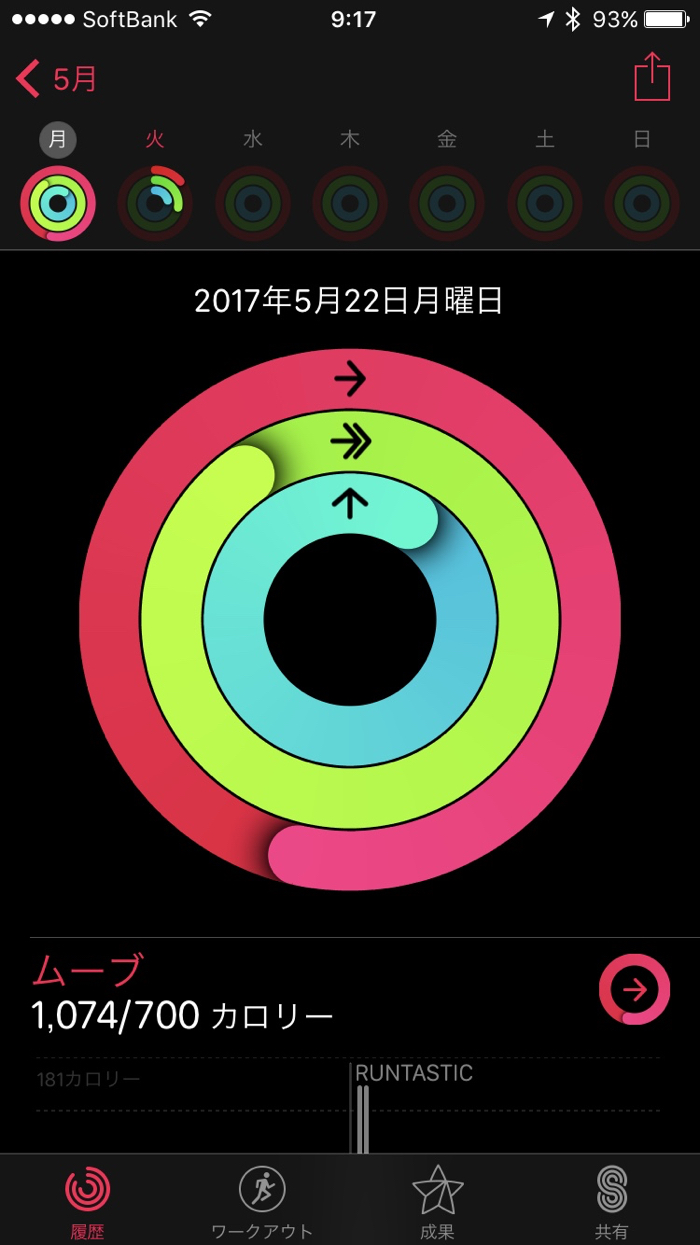700x1245 pixels.
Task: Open the 共有 sharing tab
Action: tap(612, 1200)
